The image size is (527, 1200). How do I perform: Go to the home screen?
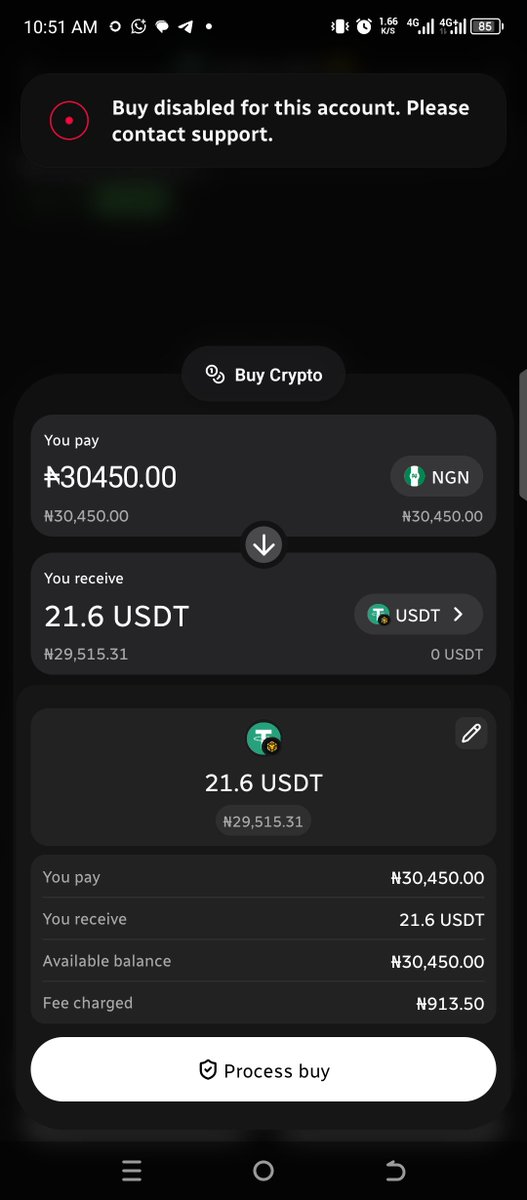(263, 1170)
